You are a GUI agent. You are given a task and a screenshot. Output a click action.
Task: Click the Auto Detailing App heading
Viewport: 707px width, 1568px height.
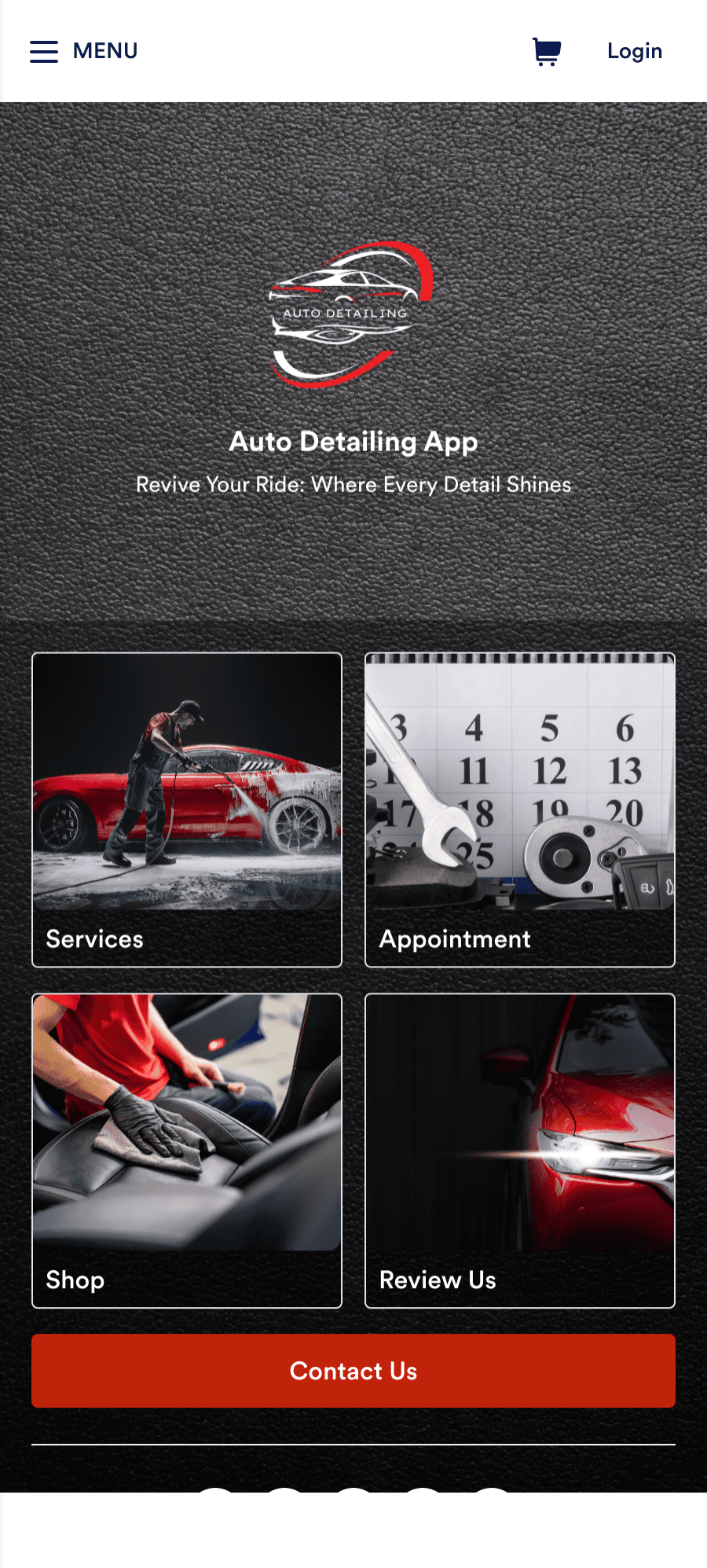click(353, 442)
